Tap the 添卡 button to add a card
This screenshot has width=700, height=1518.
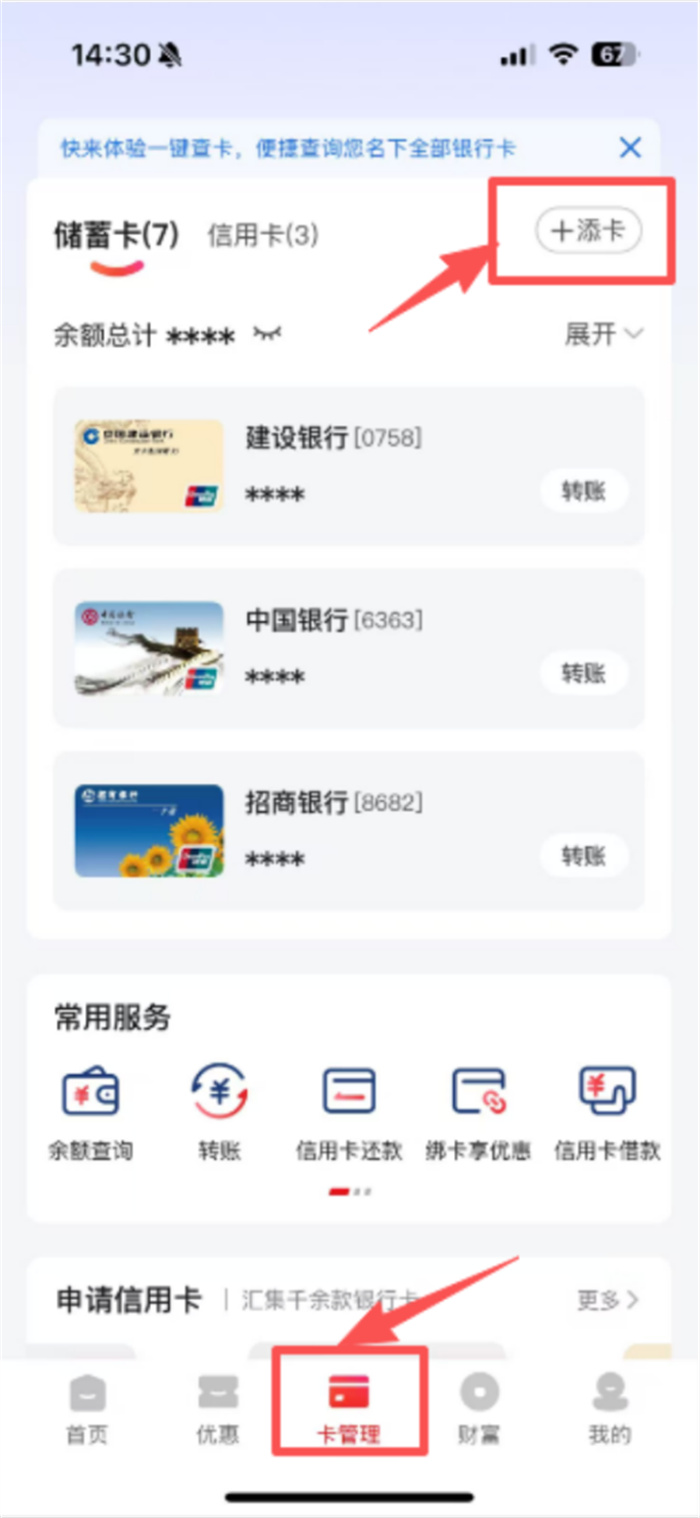click(588, 231)
